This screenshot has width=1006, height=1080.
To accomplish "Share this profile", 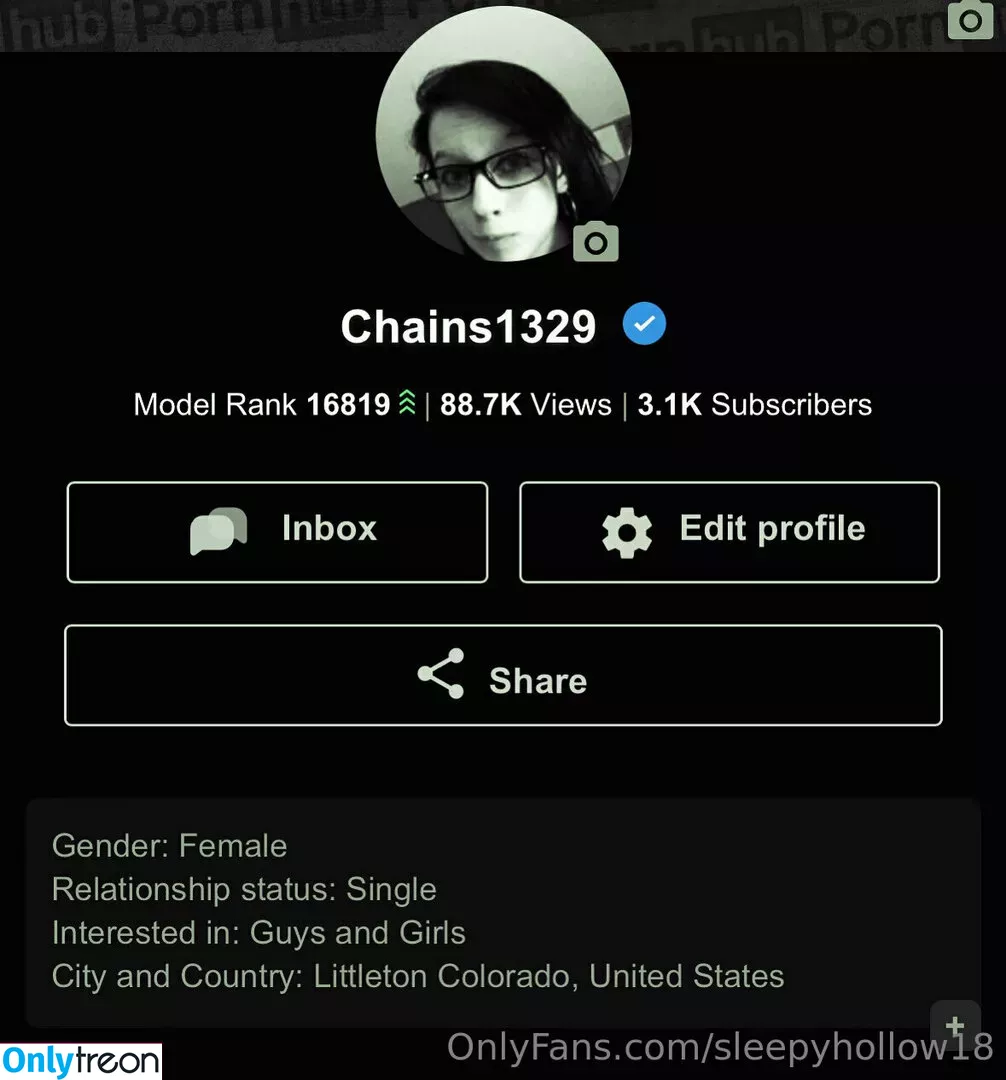I will tap(503, 676).
